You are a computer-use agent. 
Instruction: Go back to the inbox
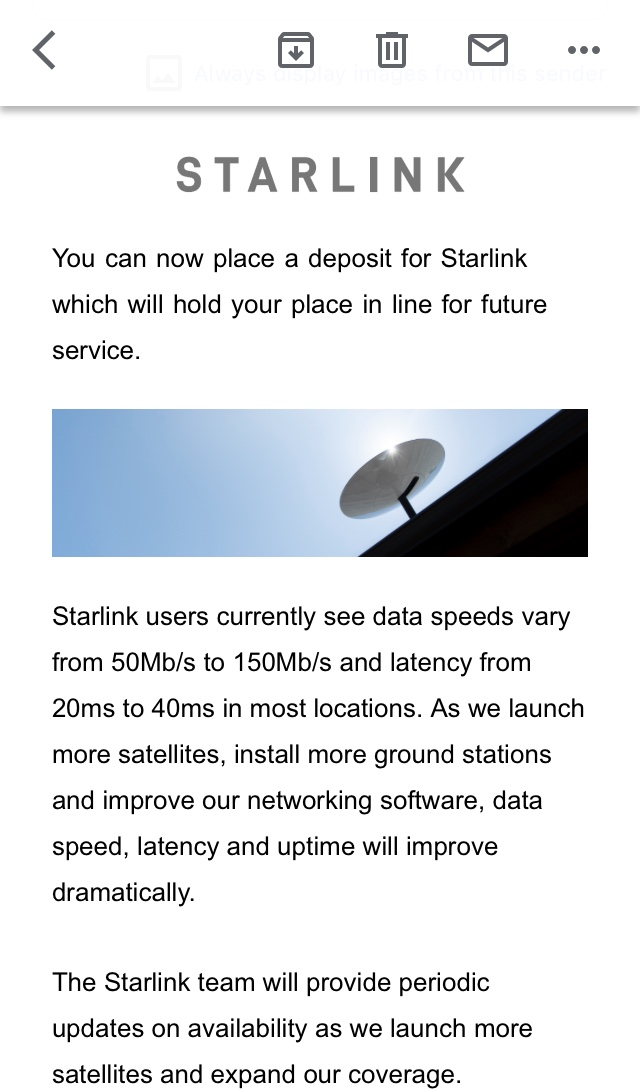tap(44, 51)
